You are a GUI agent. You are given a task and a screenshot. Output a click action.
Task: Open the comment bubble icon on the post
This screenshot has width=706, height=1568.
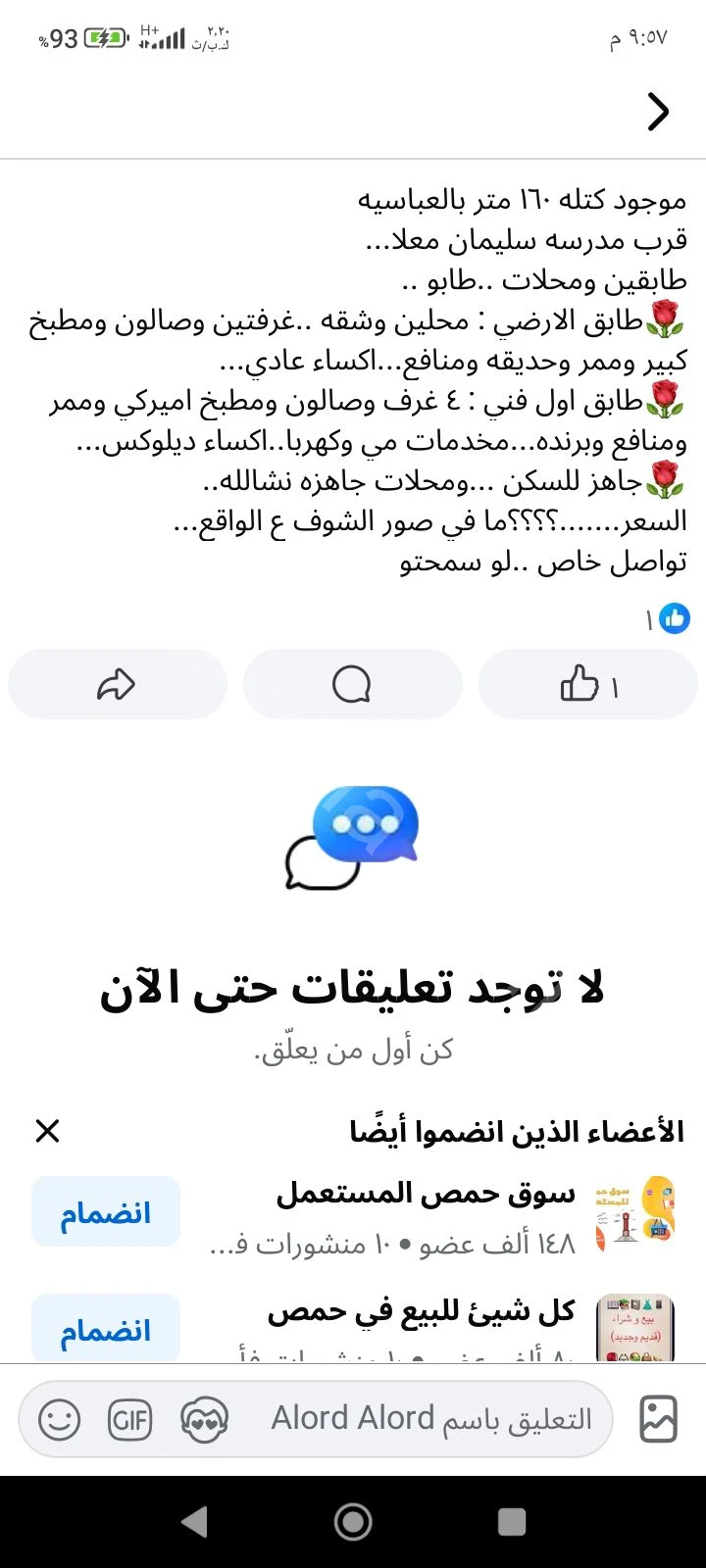coord(352,684)
